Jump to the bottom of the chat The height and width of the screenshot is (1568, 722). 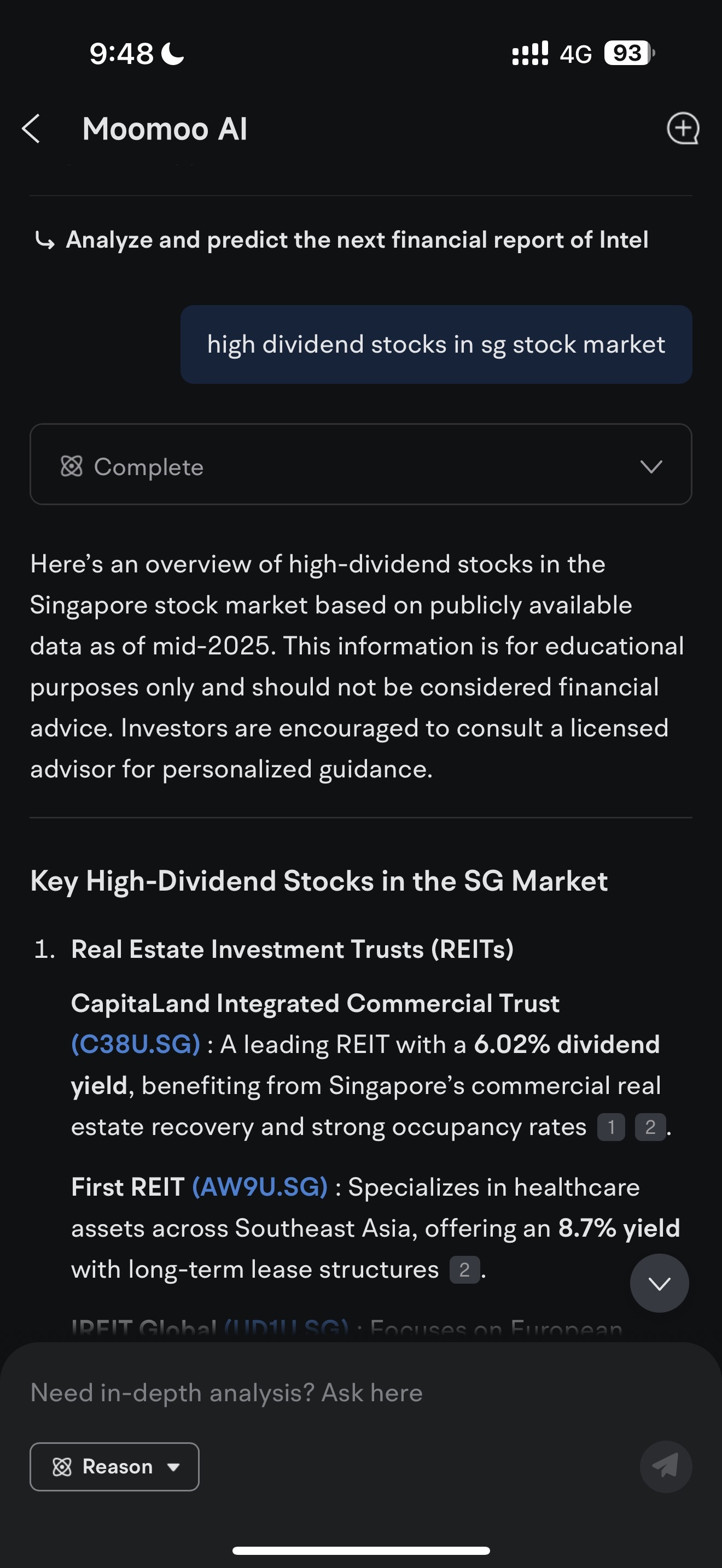[659, 1283]
